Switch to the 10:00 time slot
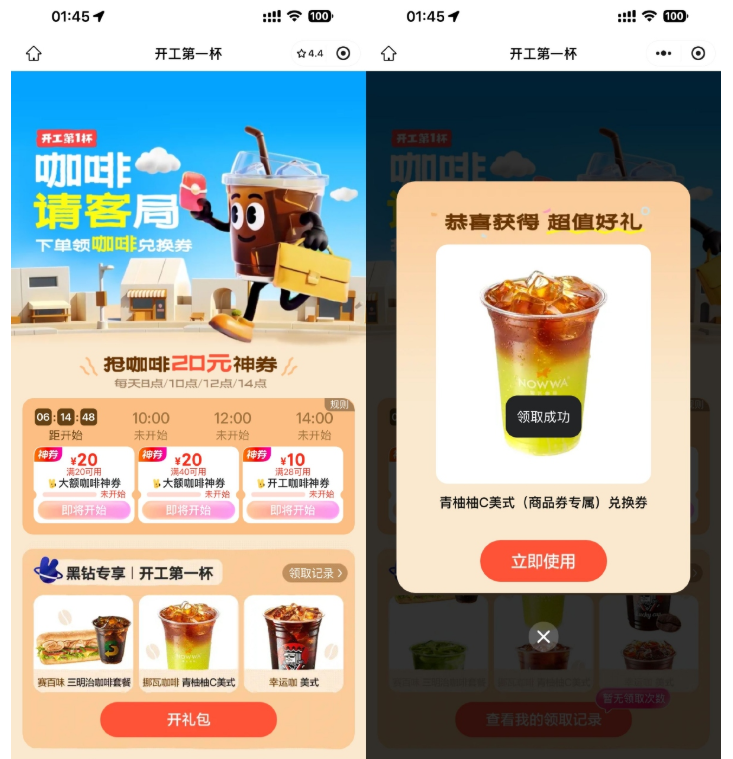This screenshot has width=733, height=759. 151,425
